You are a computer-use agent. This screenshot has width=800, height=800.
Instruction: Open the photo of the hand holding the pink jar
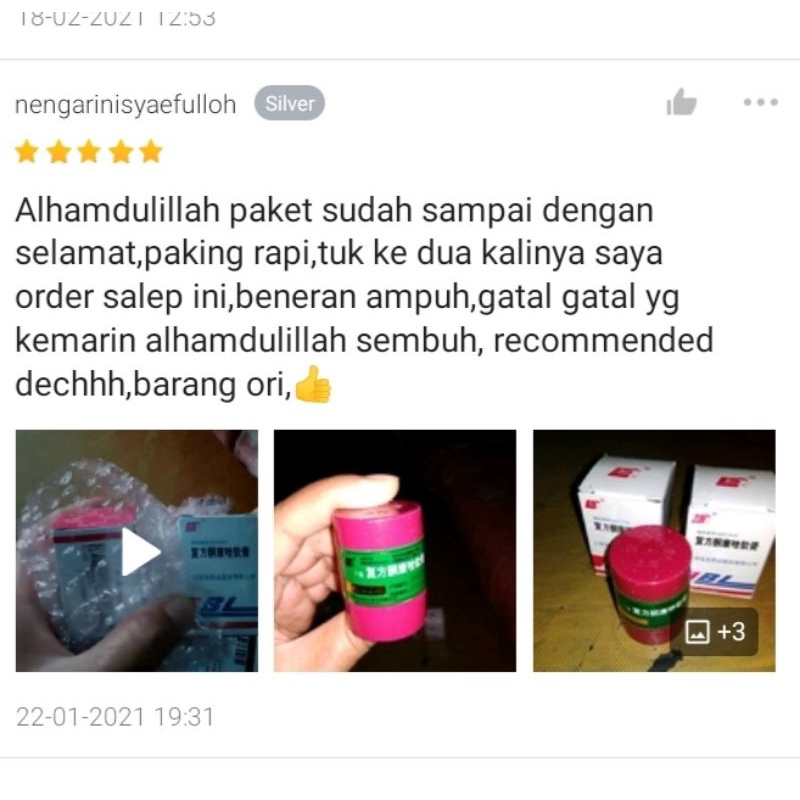pyautogui.click(x=395, y=551)
